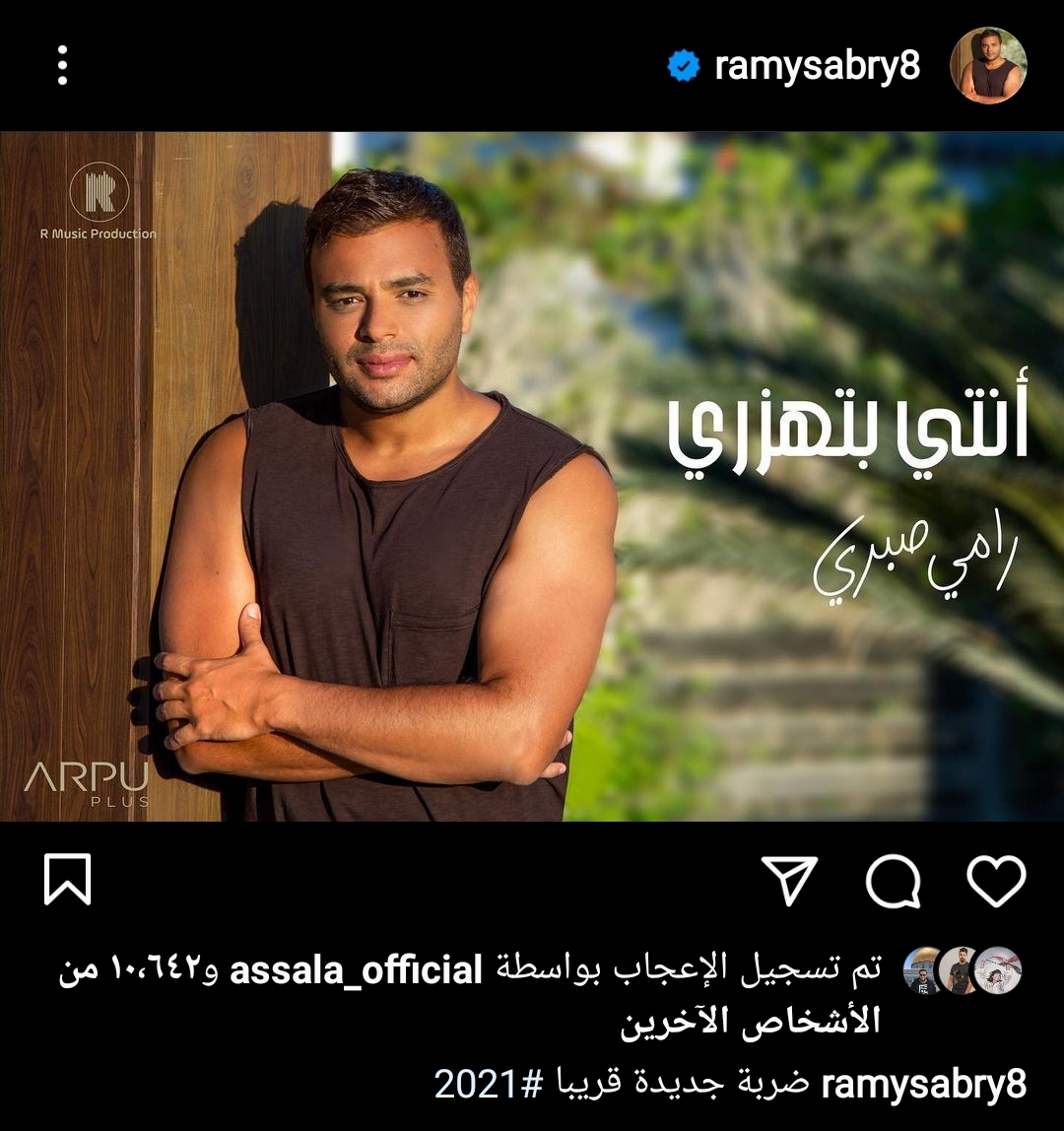Viewport: 1064px width, 1131px height.
Task: Open the three-dot overflow menu
Action: (62, 65)
